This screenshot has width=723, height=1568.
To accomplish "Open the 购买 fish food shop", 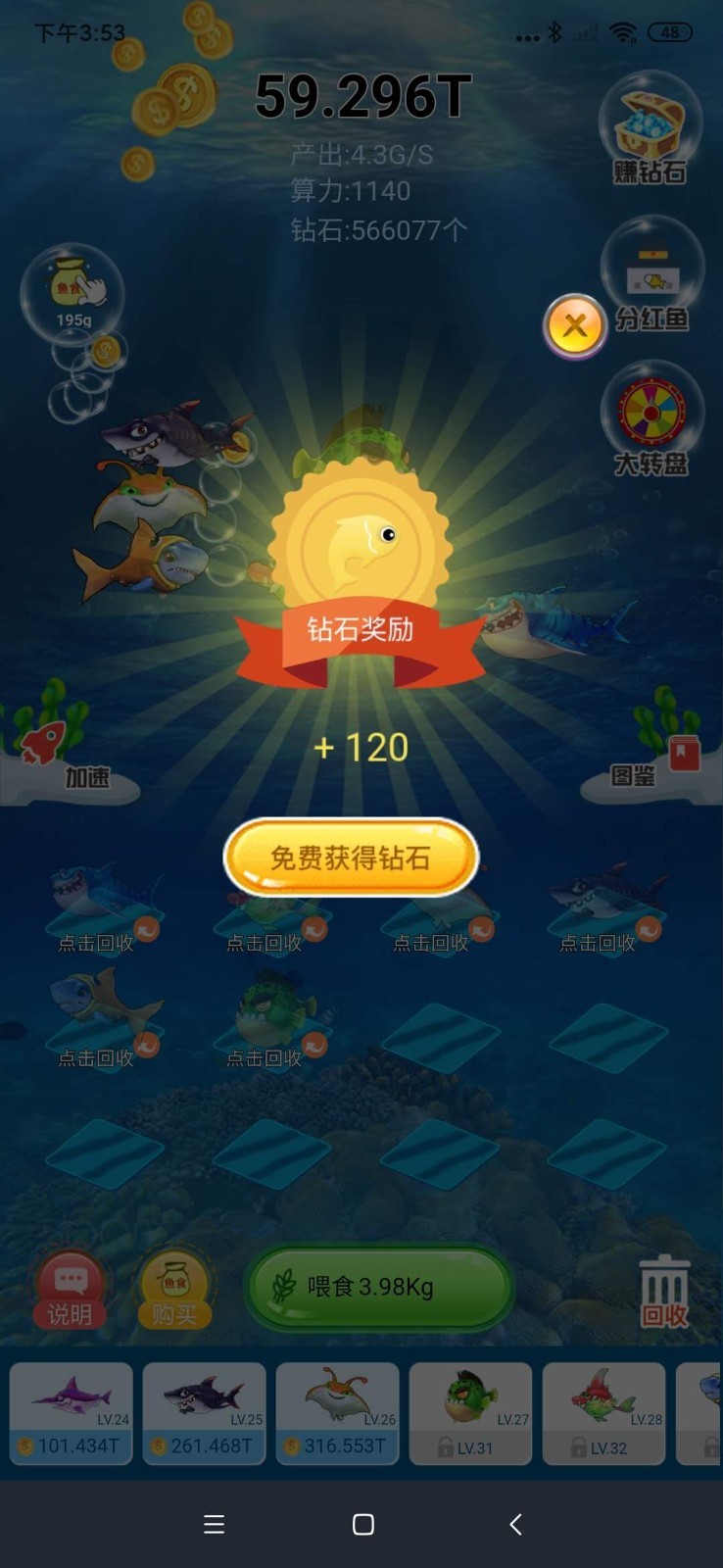I will pos(174,1290).
